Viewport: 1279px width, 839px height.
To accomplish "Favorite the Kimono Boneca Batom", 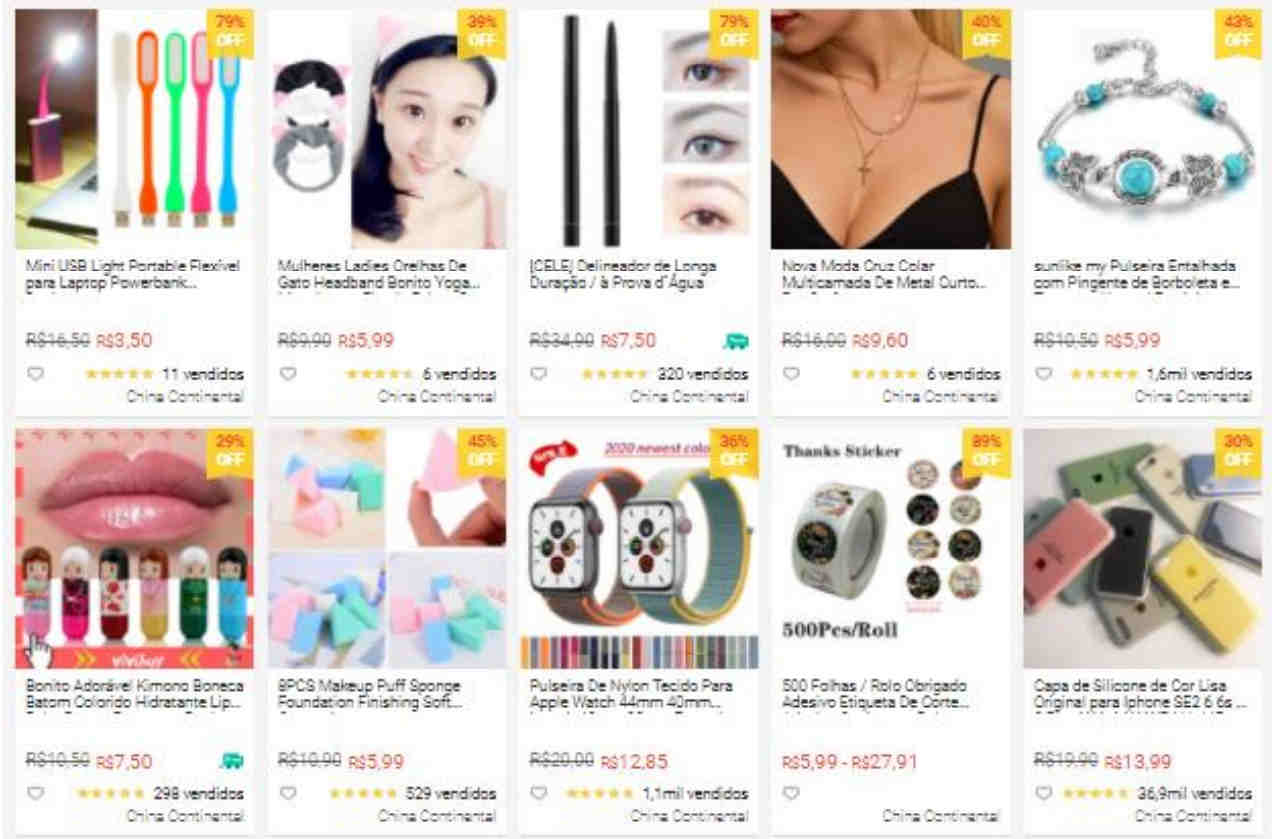I will (x=36, y=793).
